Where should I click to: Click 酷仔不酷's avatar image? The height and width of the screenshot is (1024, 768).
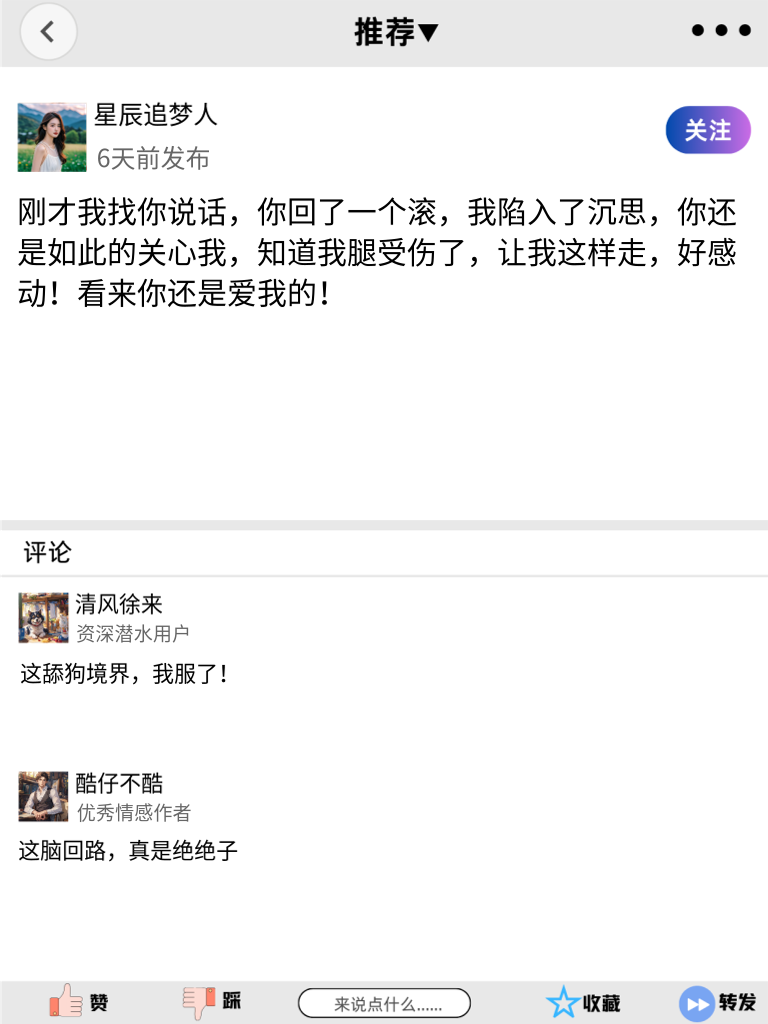click(43, 796)
